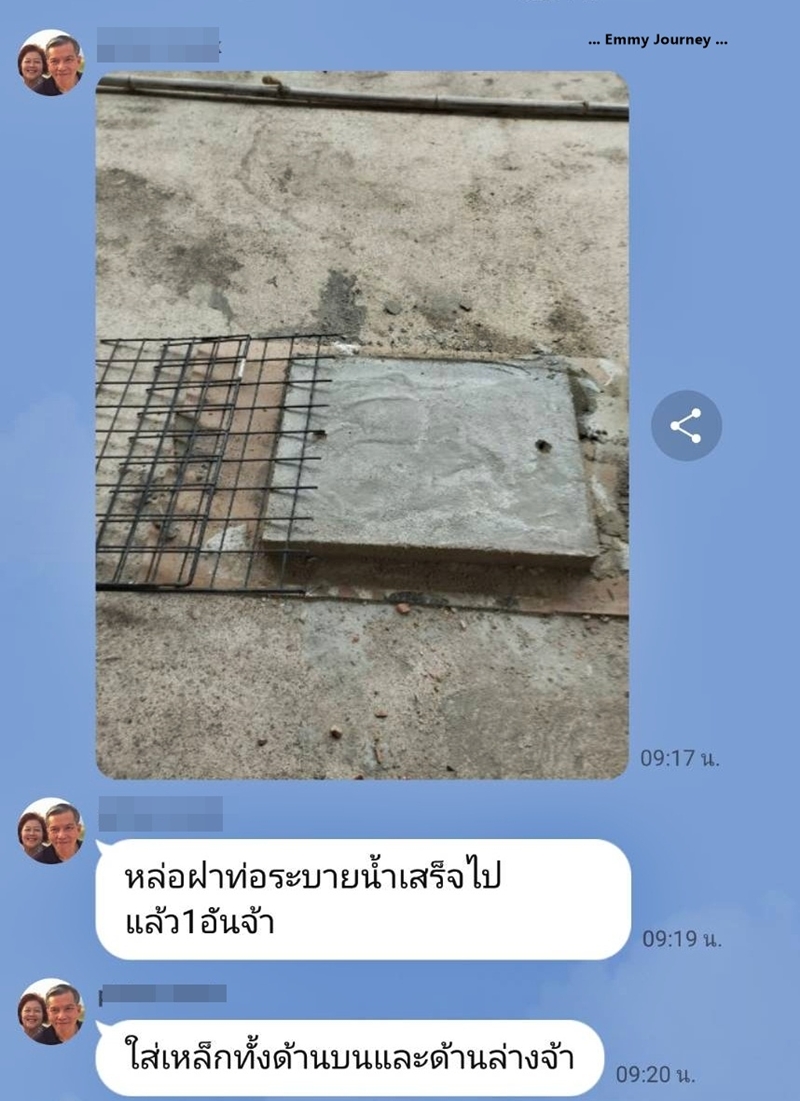This screenshot has height=1101, width=800.
Task: Open sender's profile picture beside photo message
Action: (x=50, y=63)
